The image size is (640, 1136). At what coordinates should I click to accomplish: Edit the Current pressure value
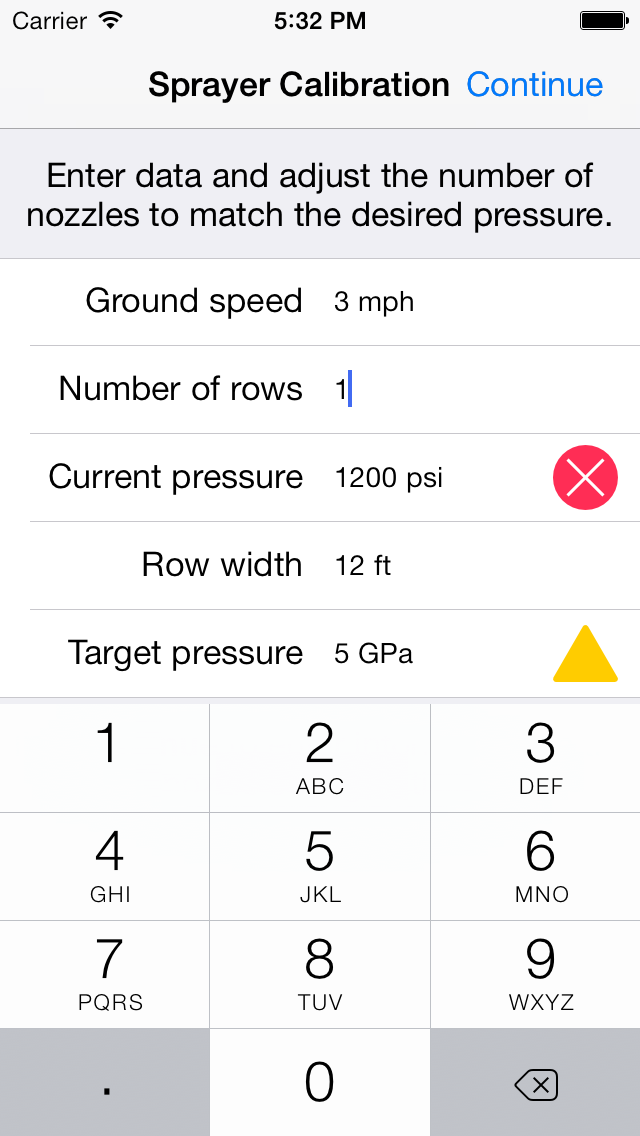(x=435, y=478)
